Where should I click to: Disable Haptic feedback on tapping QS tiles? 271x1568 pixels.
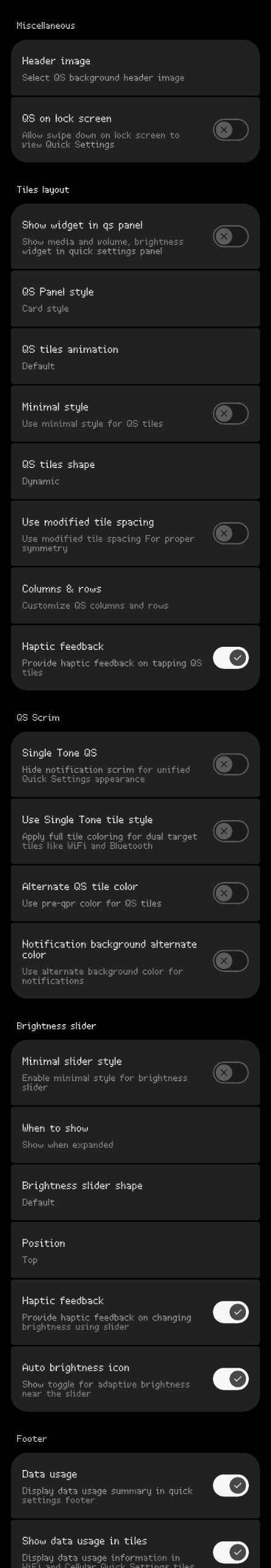(231, 658)
